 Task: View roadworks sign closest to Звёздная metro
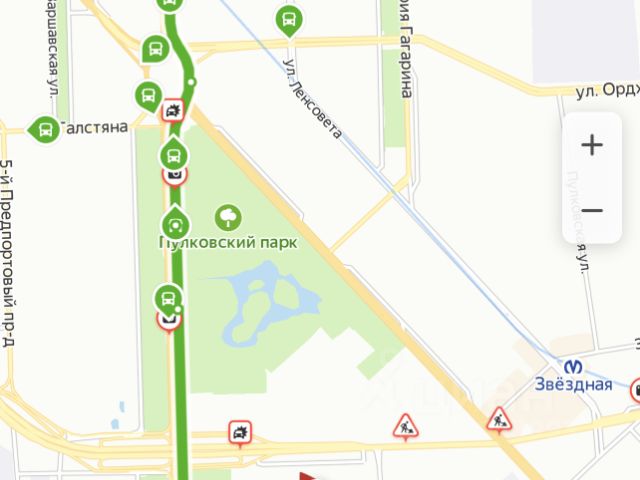click(499, 420)
